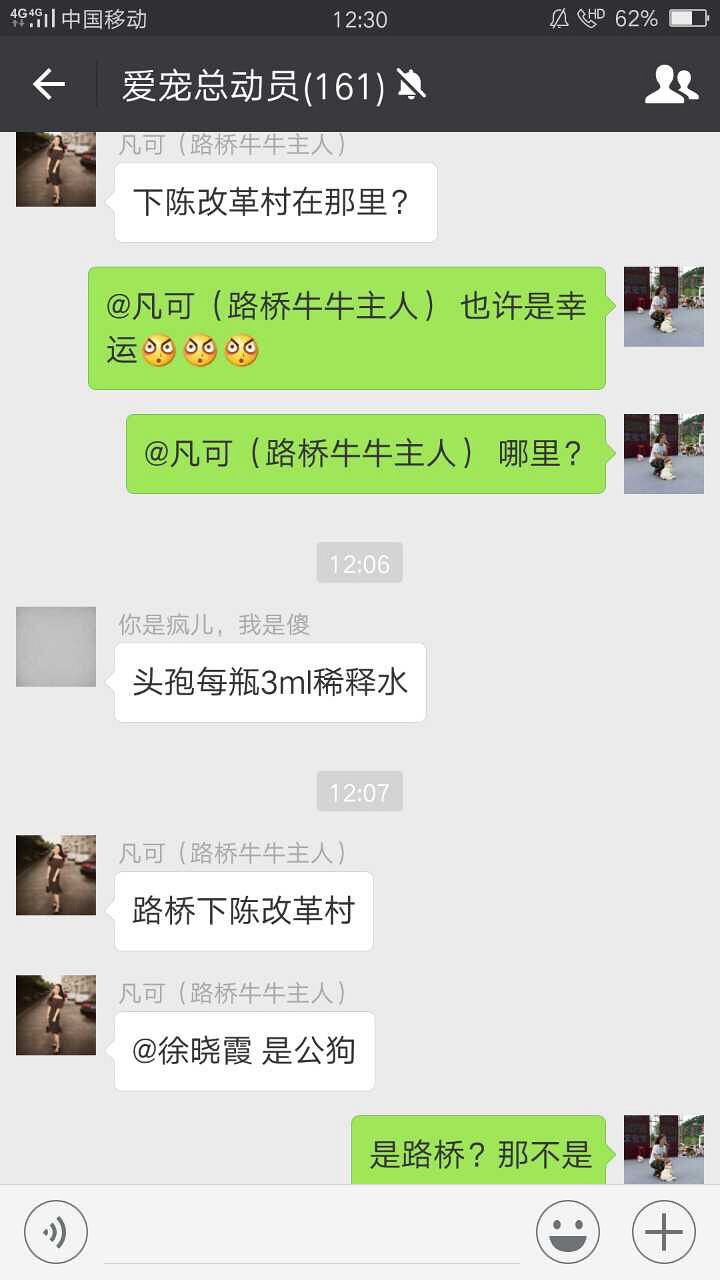This screenshot has width=720, height=1280.
Task: Open my avatar beside 哪里？ message
Action: (663, 454)
